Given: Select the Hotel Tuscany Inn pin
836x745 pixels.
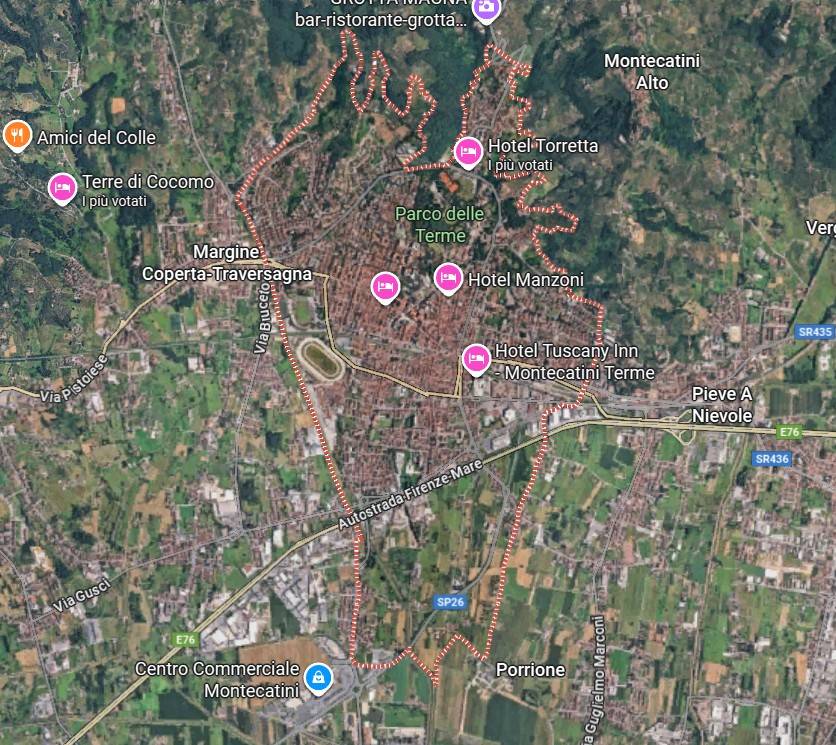Looking at the screenshot, I should (477, 357).
